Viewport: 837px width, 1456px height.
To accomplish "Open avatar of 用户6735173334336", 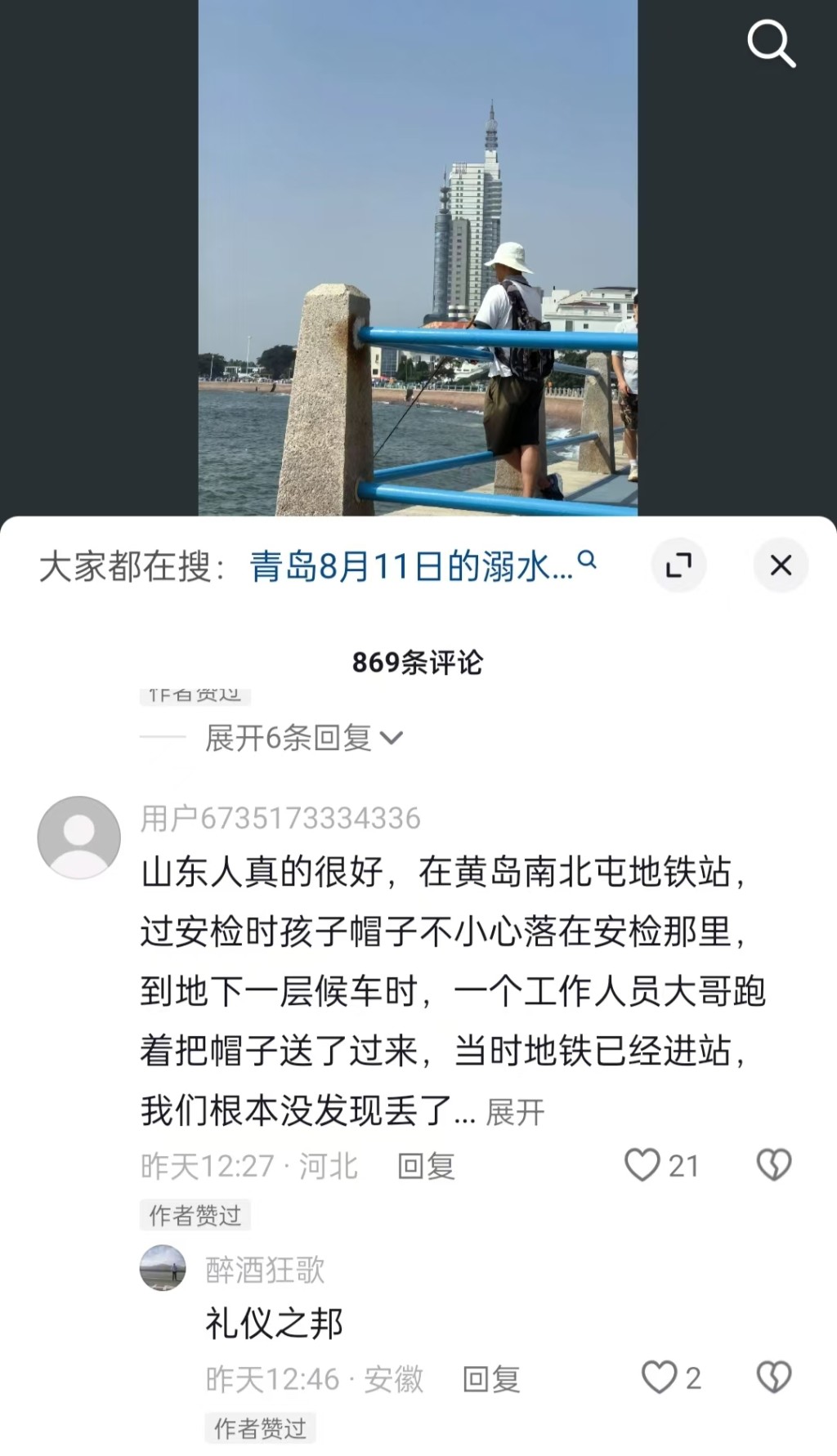I will click(79, 837).
